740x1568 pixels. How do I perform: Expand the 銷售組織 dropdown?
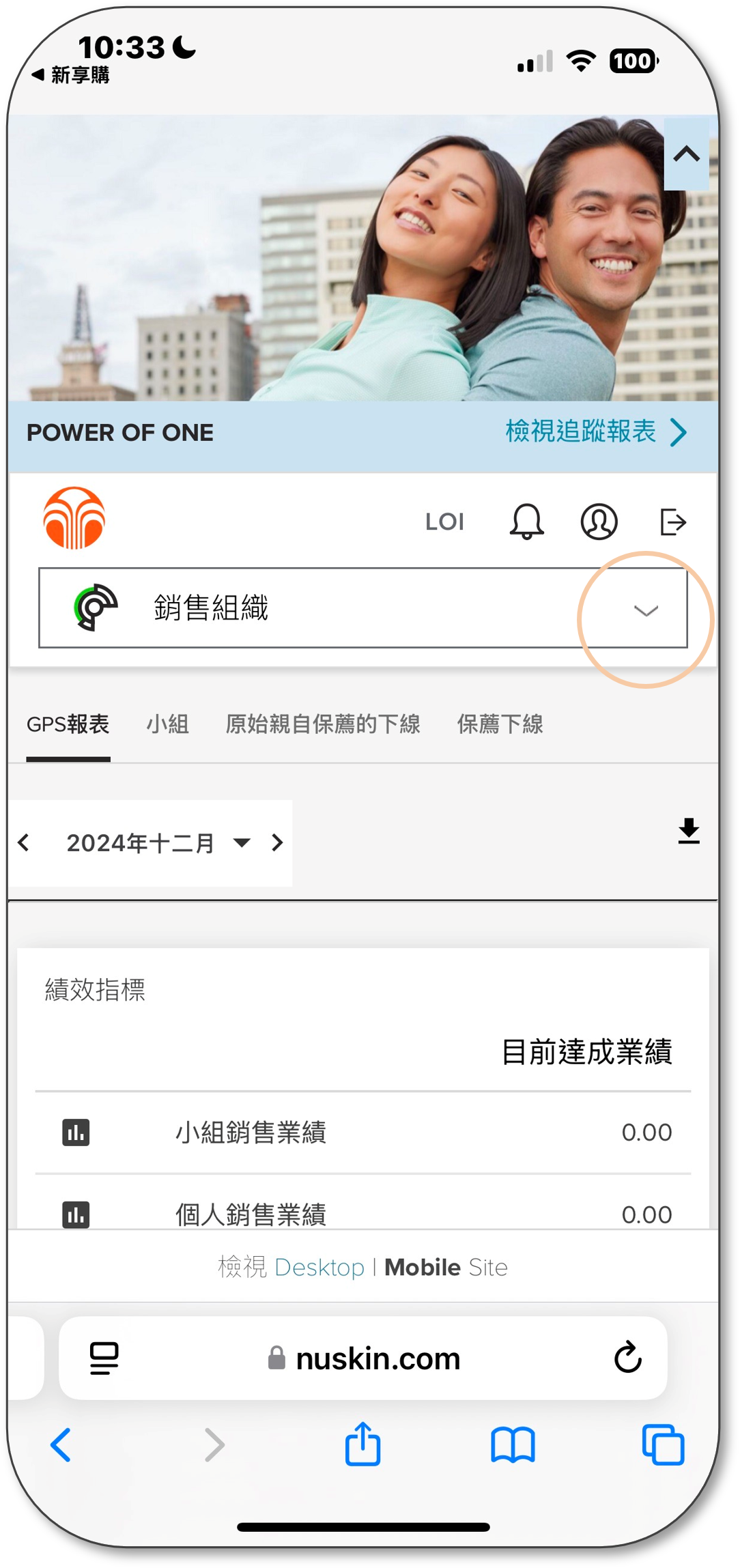coord(645,610)
